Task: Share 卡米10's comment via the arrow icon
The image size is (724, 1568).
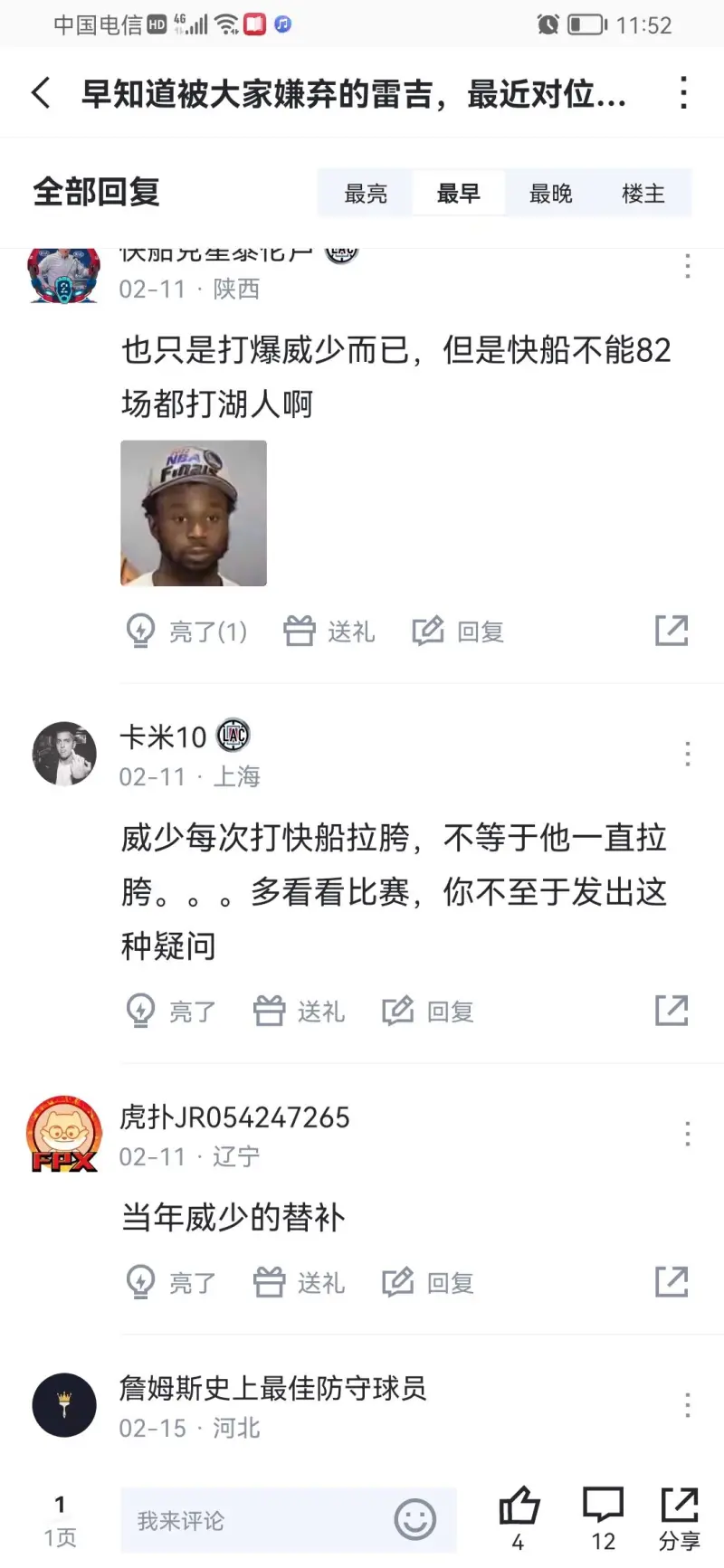Action: [672, 1011]
